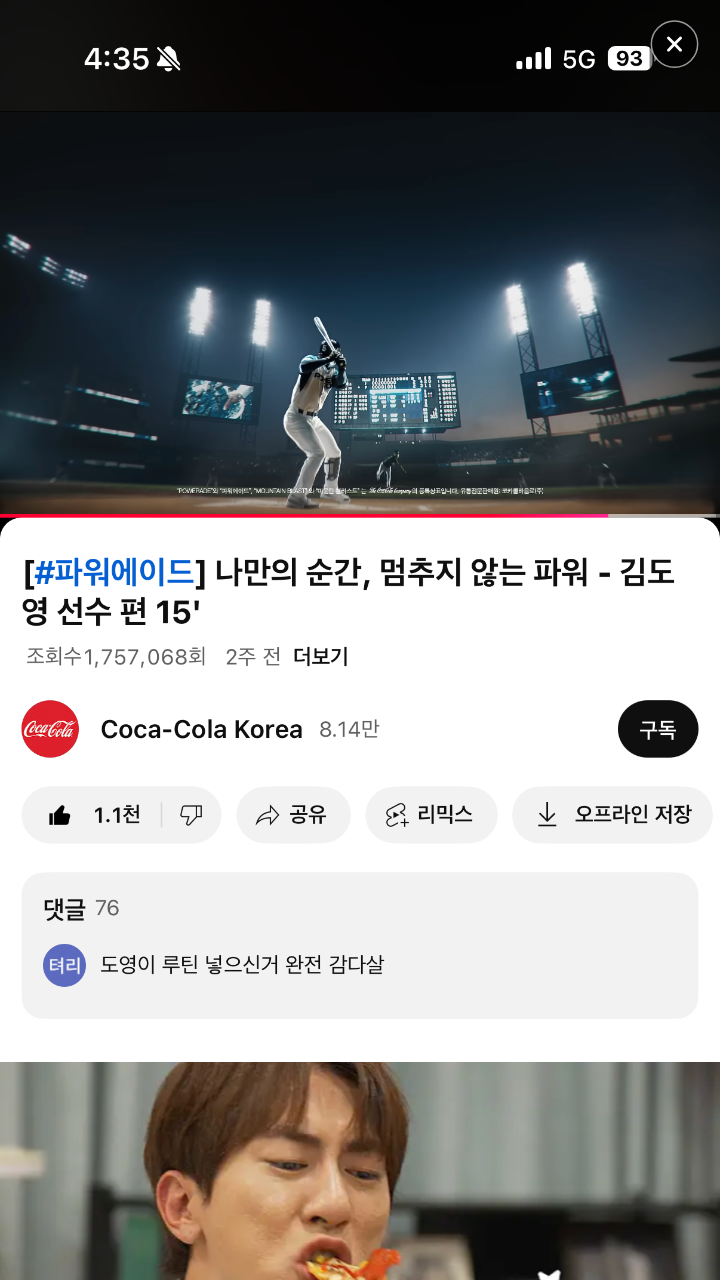Image resolution: width=720 pixels, height=1280 pixels.
Task: Subscribe with the 구독 button
Action: click(x=657, y=729)
